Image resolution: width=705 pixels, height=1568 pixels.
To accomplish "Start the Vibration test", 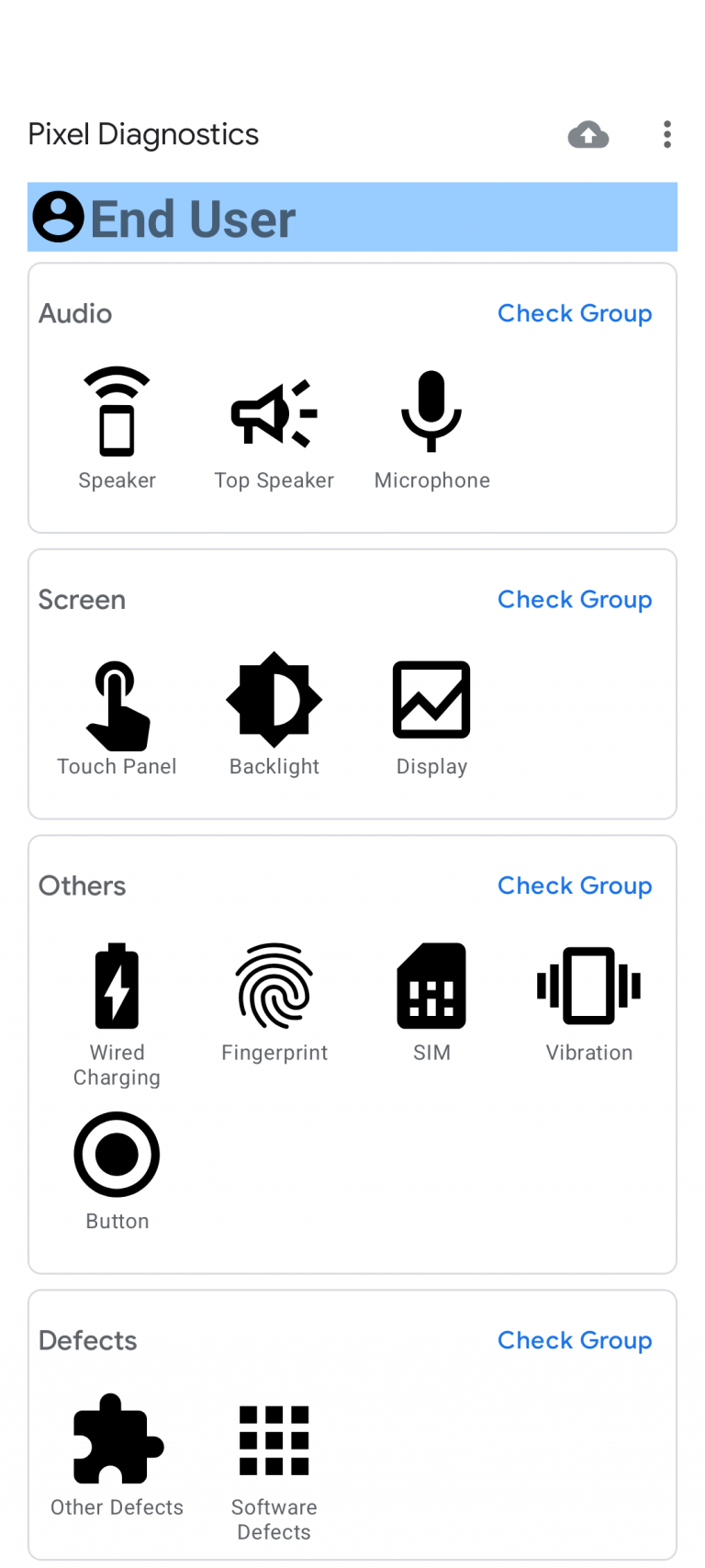I will (x=588, y=995).
